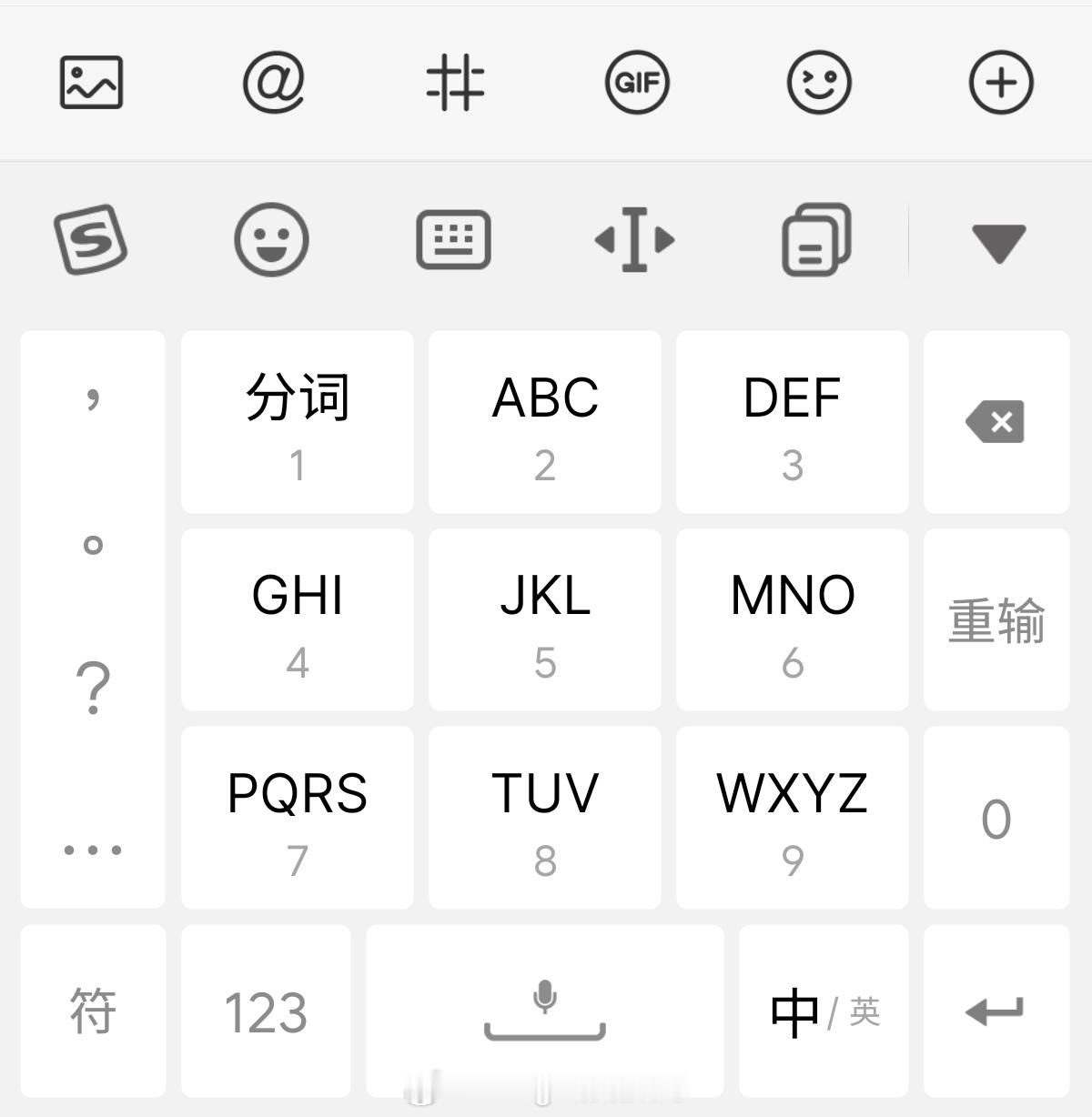1092x1117 pixels.
Task: Open the image picker icon
Action: [88, 82]
